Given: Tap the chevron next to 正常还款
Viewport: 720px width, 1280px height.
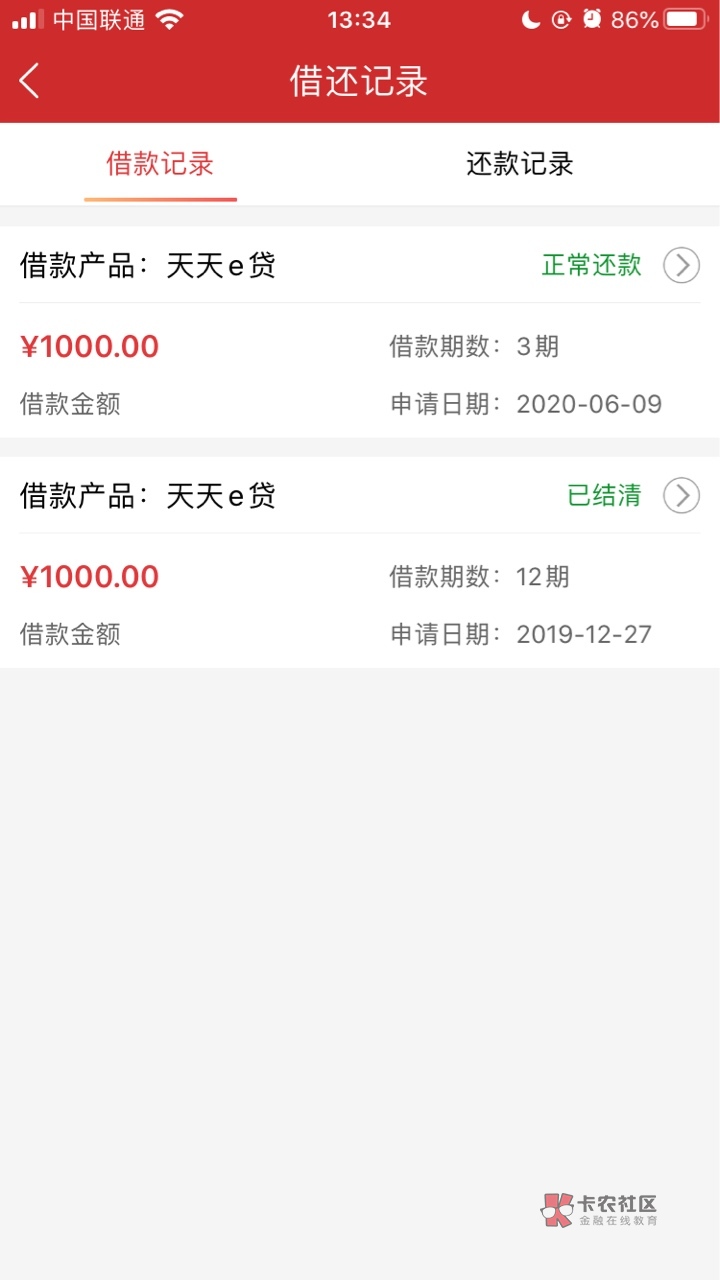Looking at the screenshot, I should 682,265.
